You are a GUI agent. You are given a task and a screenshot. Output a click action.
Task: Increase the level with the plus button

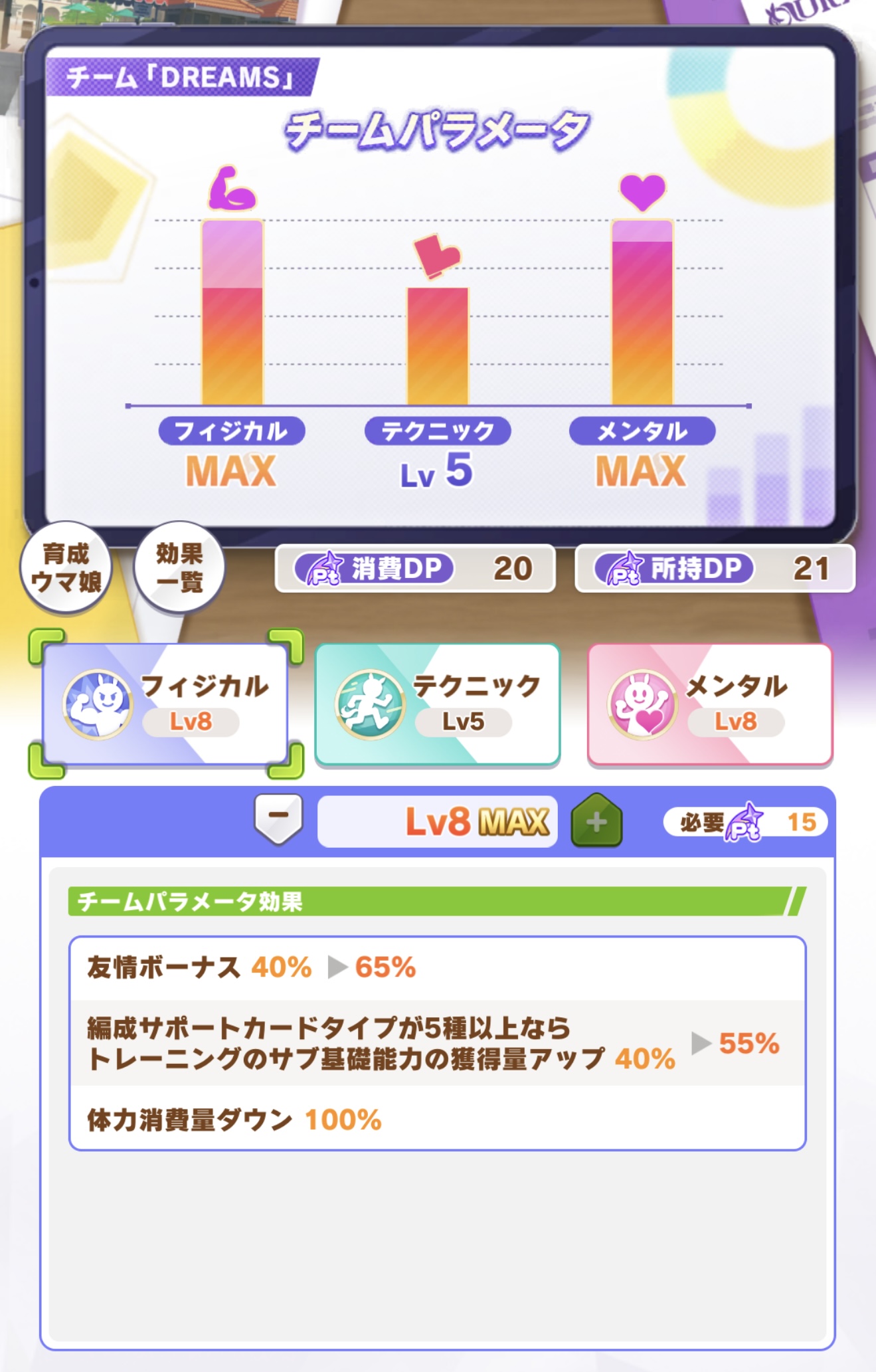(596, 821)
